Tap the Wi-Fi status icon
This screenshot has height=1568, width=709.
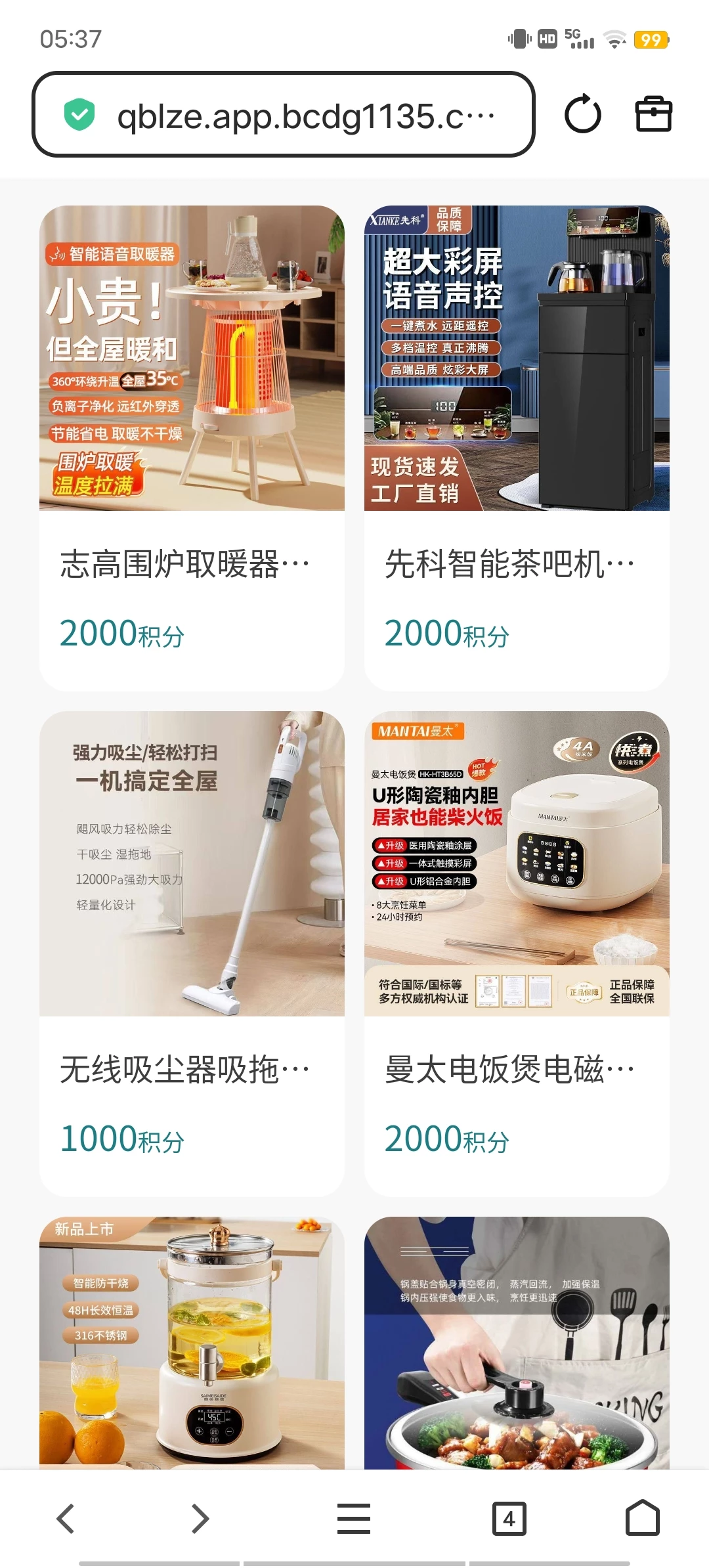click(x=615, y=39)
